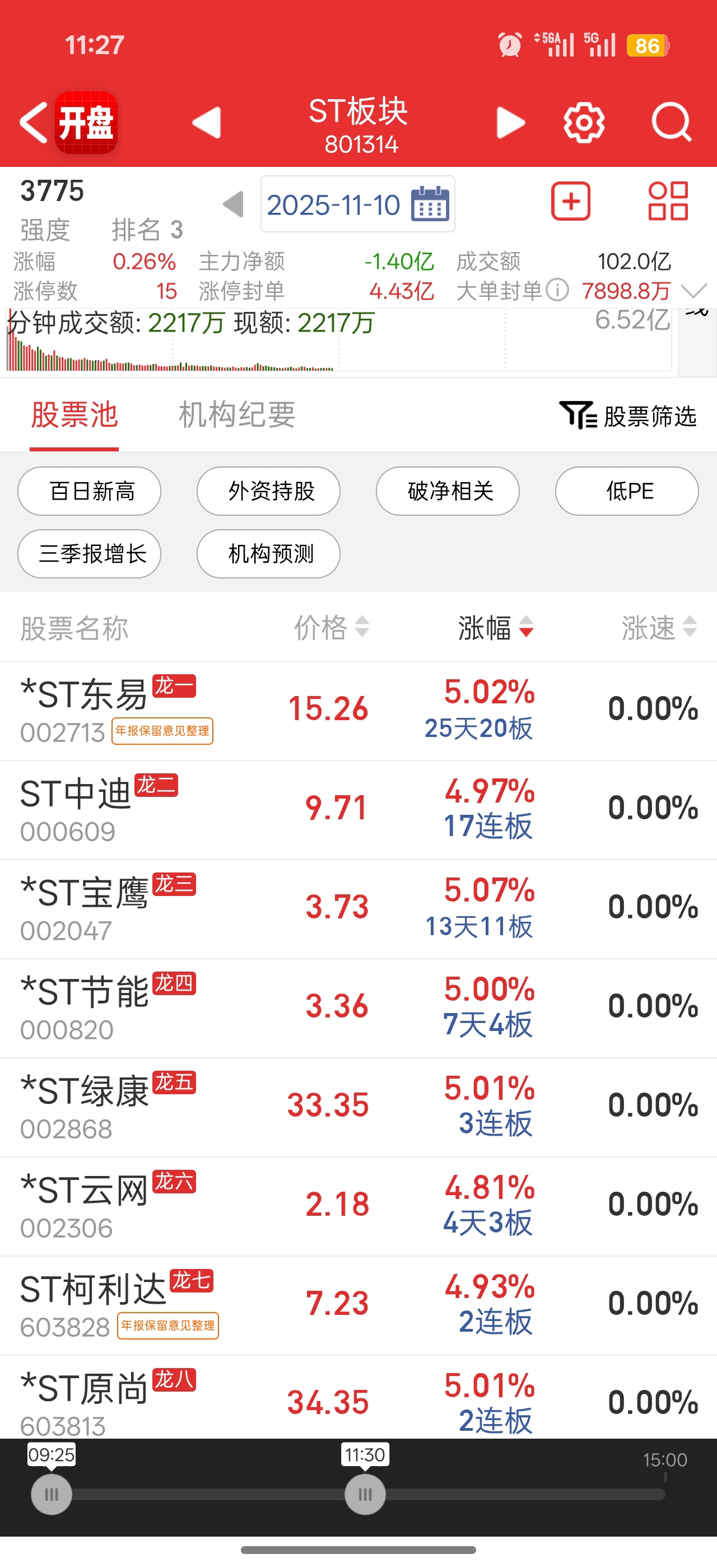
Task: Sort stocks by 涨速
Action: coord(658,628)
